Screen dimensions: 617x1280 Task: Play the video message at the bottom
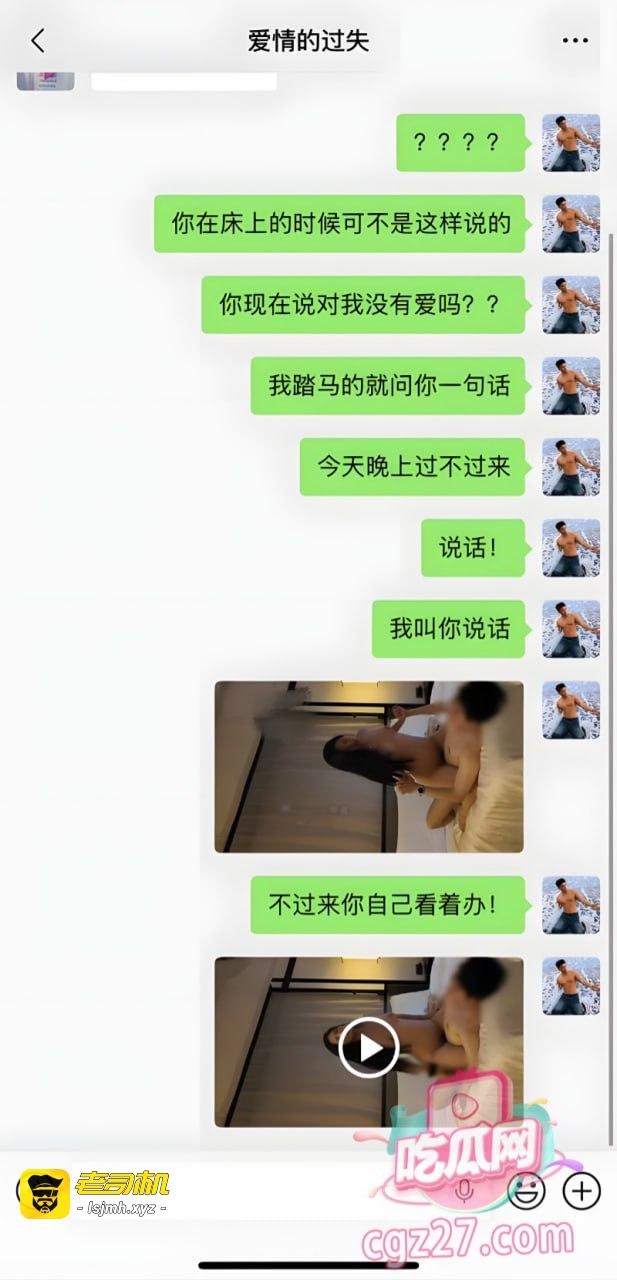click(x=368, y=1047)
